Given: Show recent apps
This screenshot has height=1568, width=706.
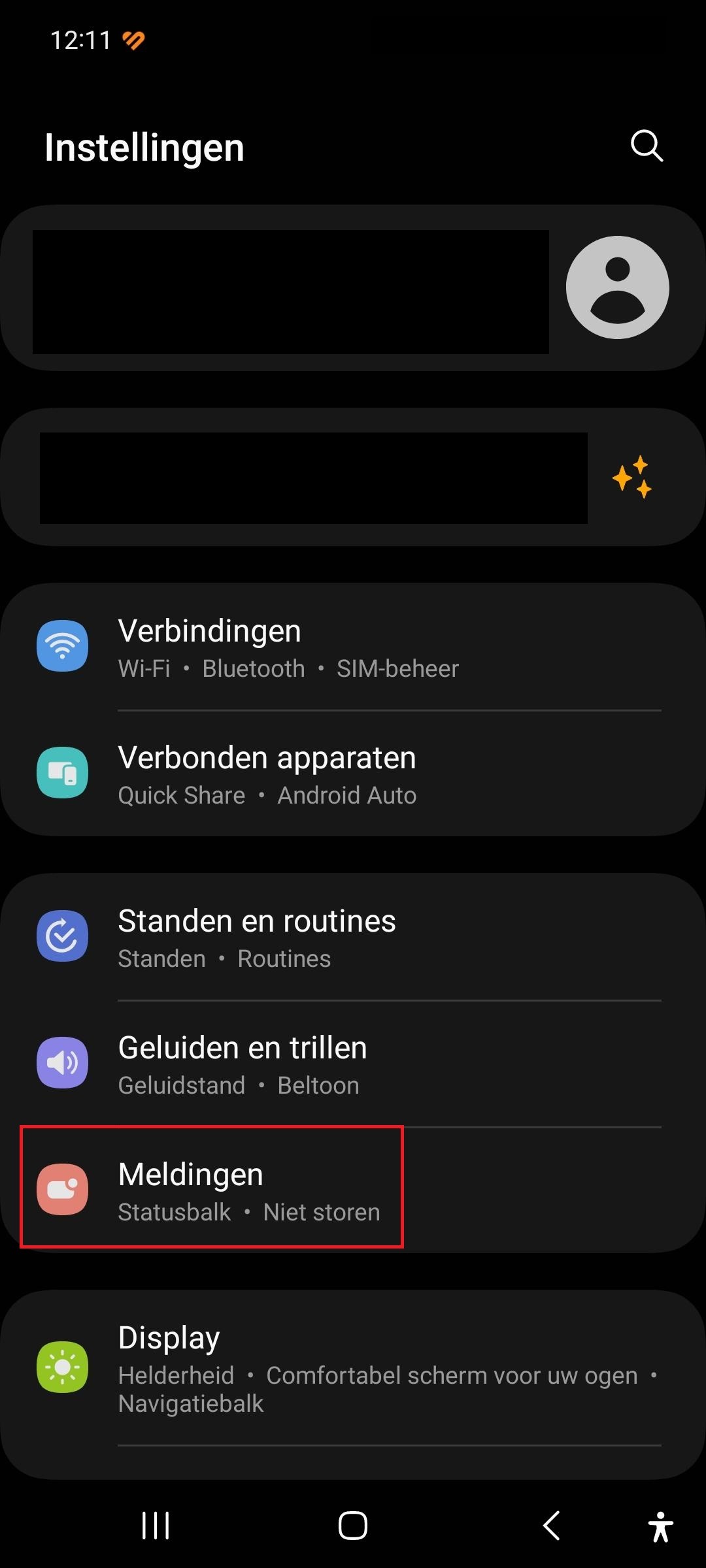Looking at the screenshot, I should point(156,1526).
